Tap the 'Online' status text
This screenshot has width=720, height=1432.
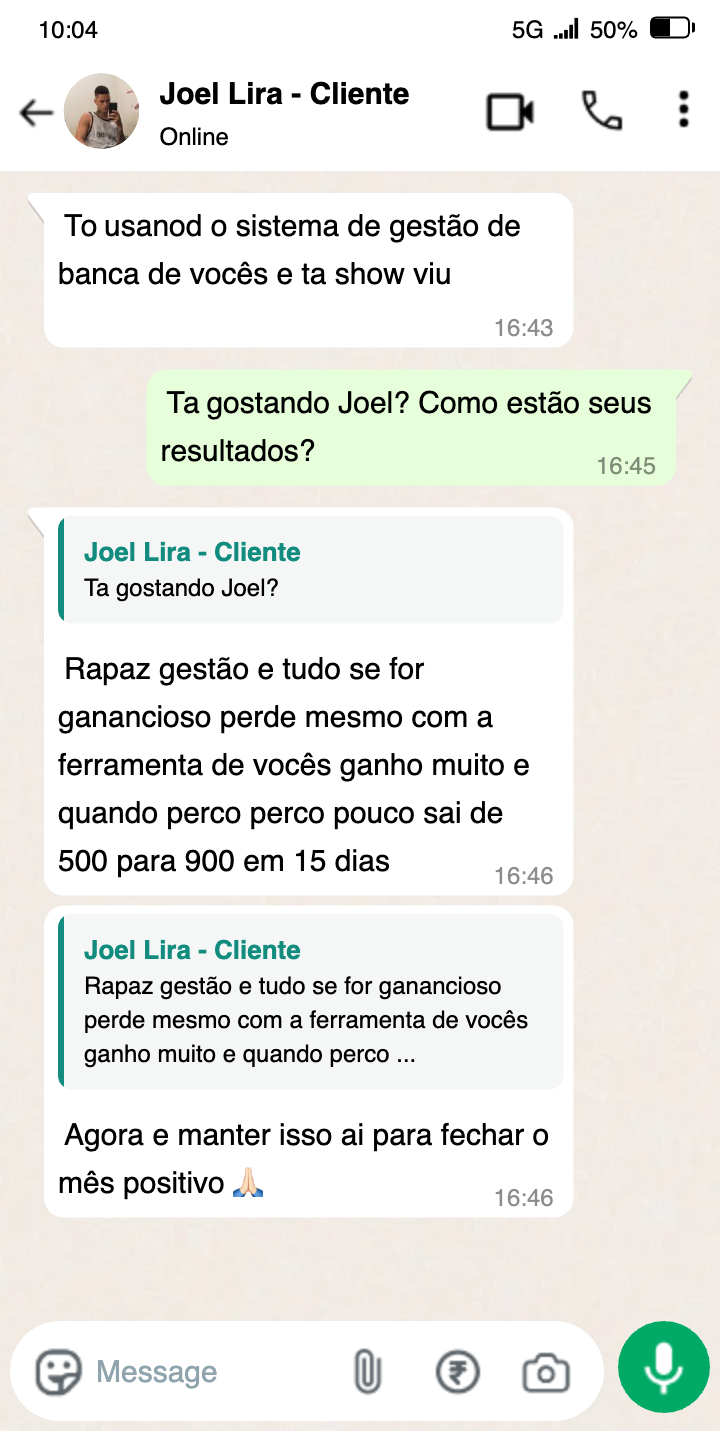click(x=192, y=137)
